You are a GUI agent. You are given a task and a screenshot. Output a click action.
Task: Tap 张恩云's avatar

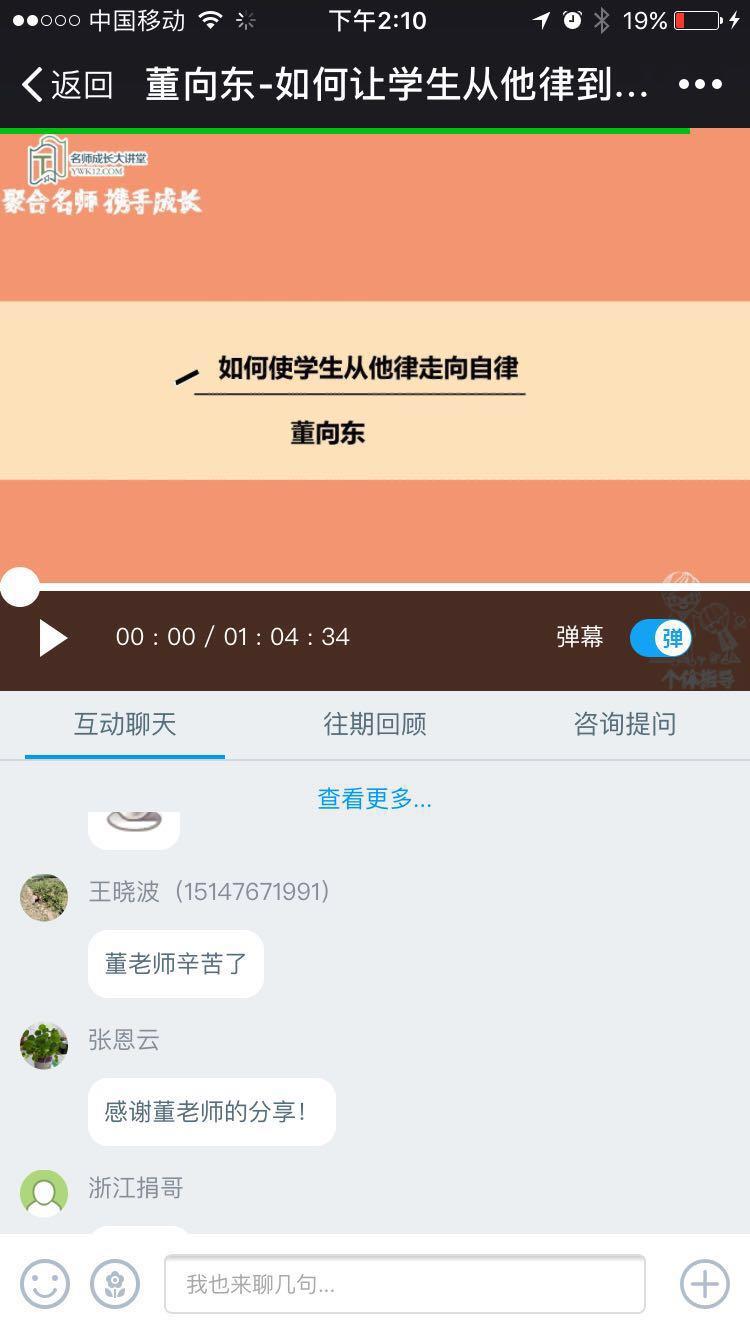[x=44, y=1045]
